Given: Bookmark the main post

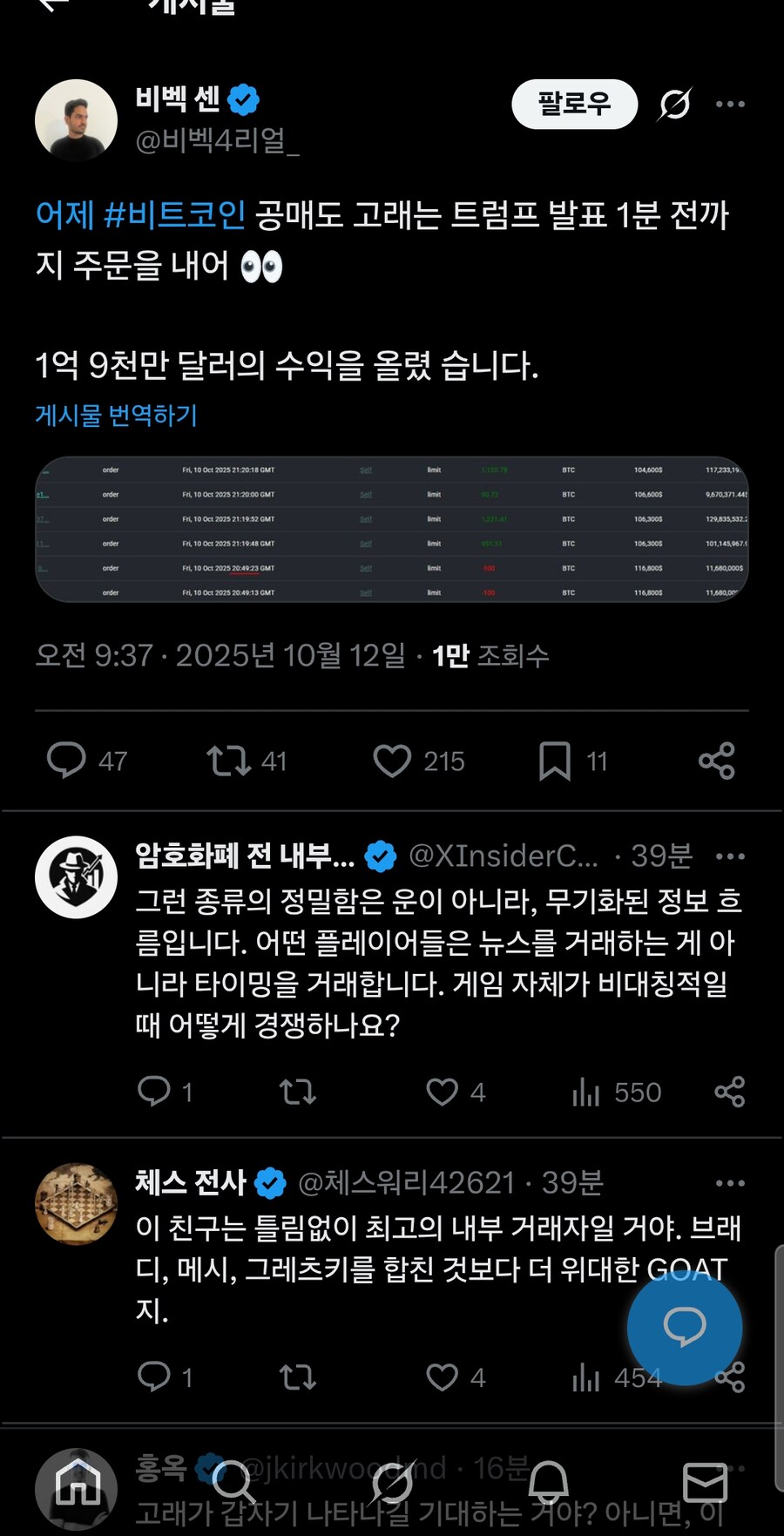Looking at the screenshot, I should [555, 761].
